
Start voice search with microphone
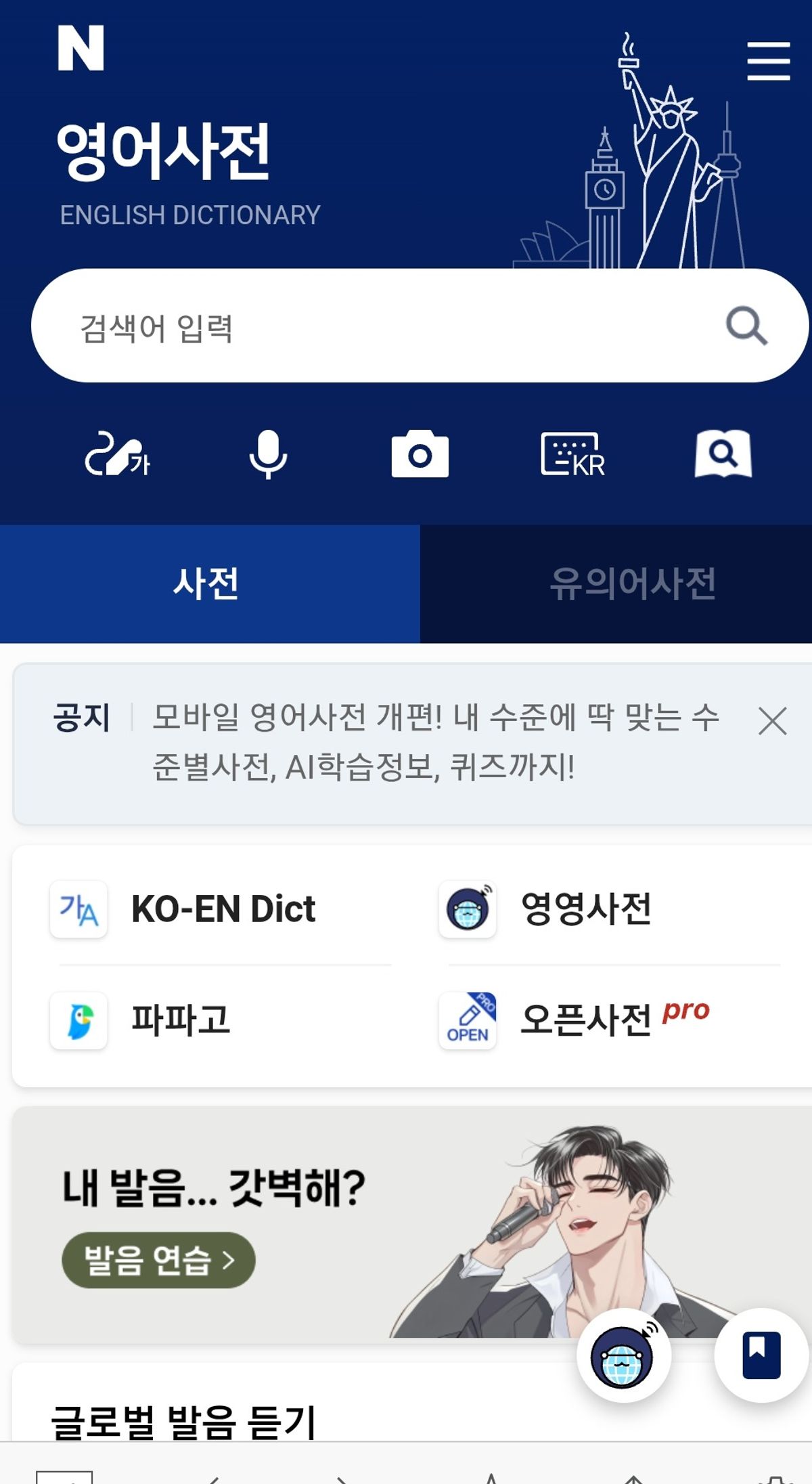point(268,454)
